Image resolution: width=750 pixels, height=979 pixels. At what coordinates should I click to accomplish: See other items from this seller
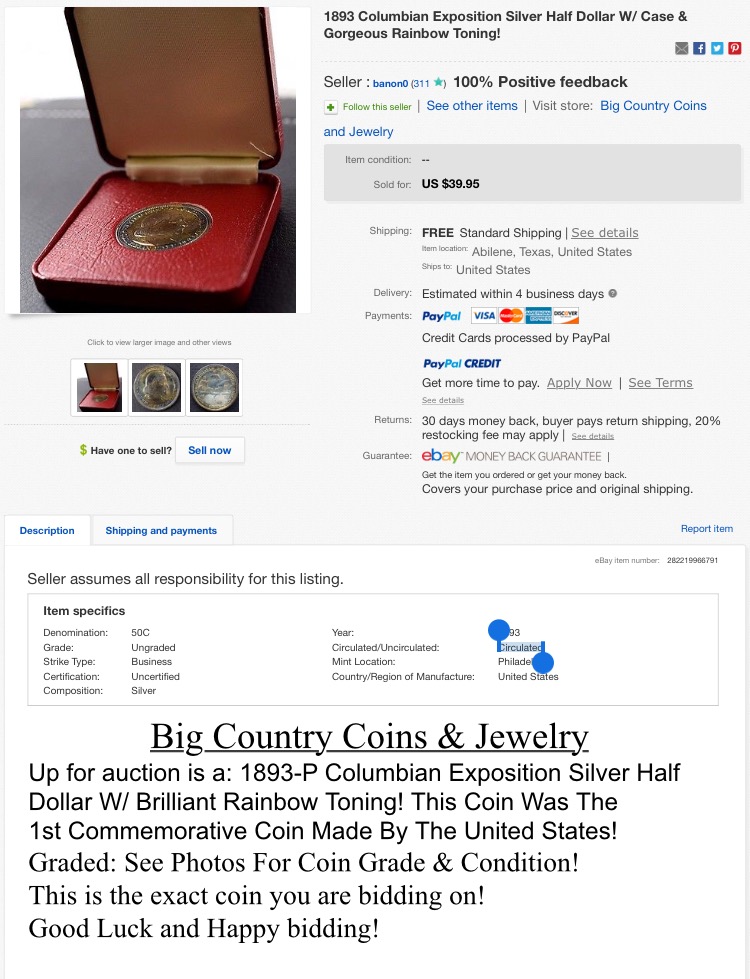[x=472, y=106]
